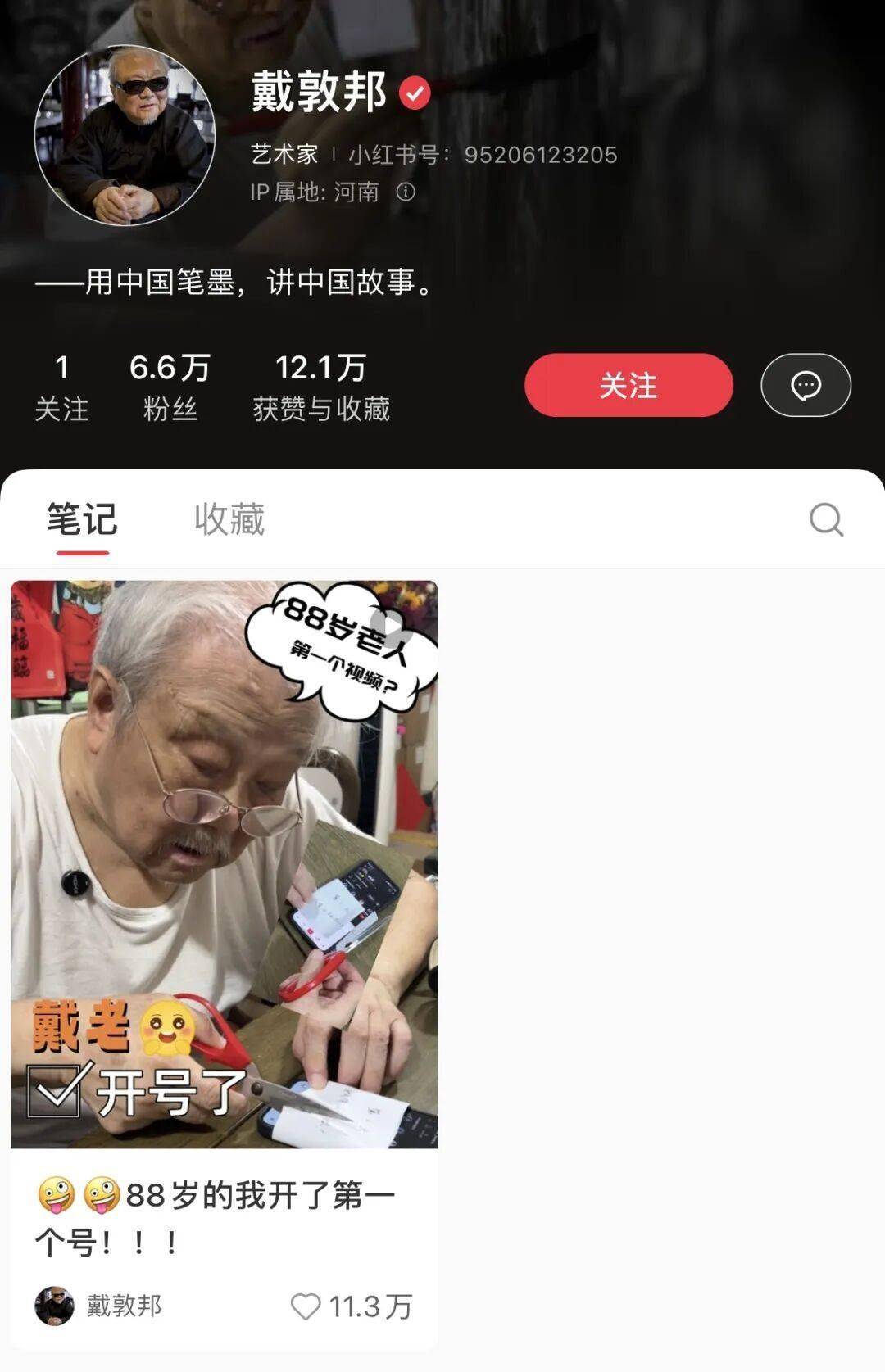Show 12.1万 获赞与收藏 details
Viewport: 885px width, 1372px height.
click(x=320, y=387)
